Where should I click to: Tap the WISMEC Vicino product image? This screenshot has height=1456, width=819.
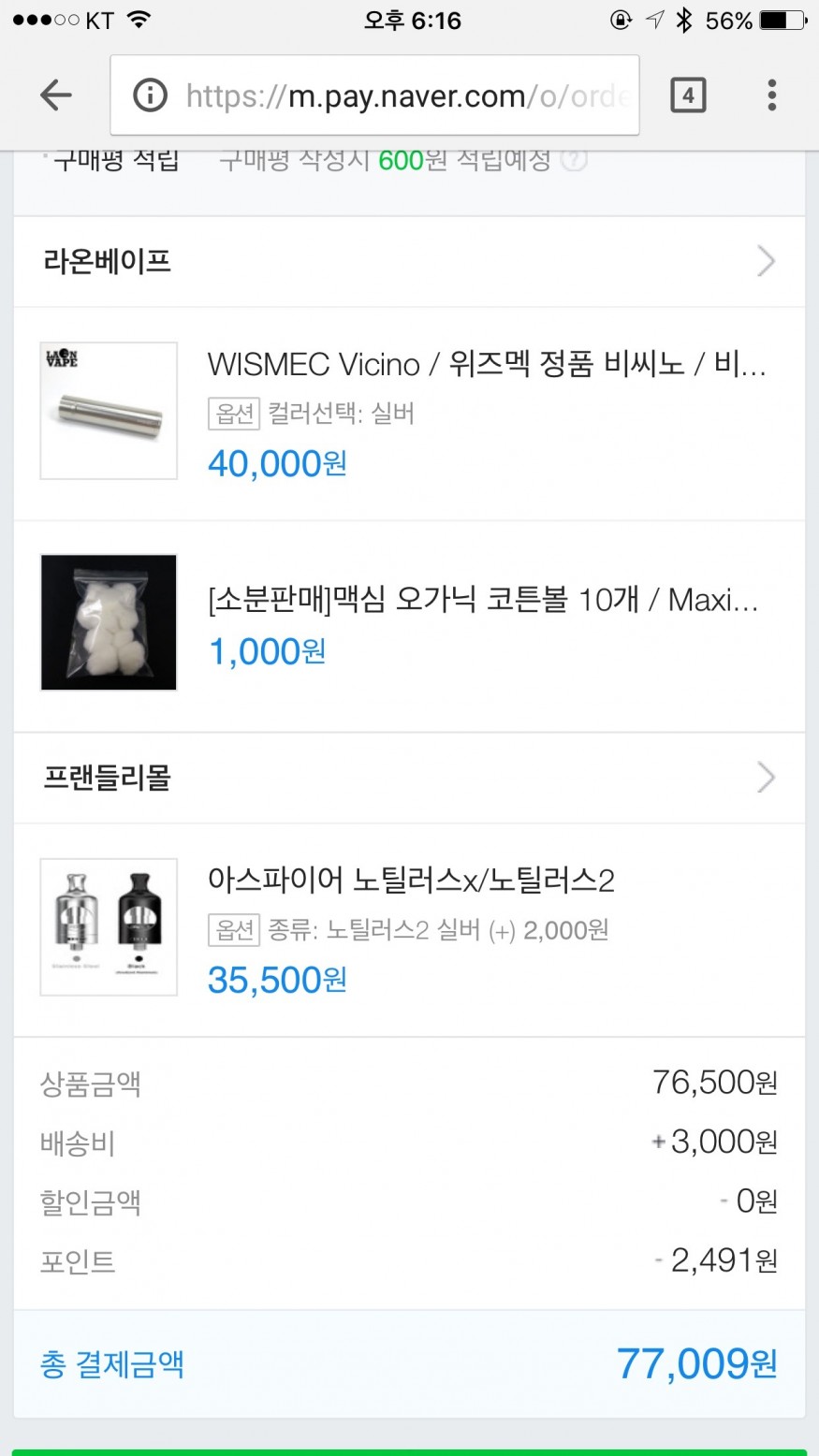pos(109,411)
